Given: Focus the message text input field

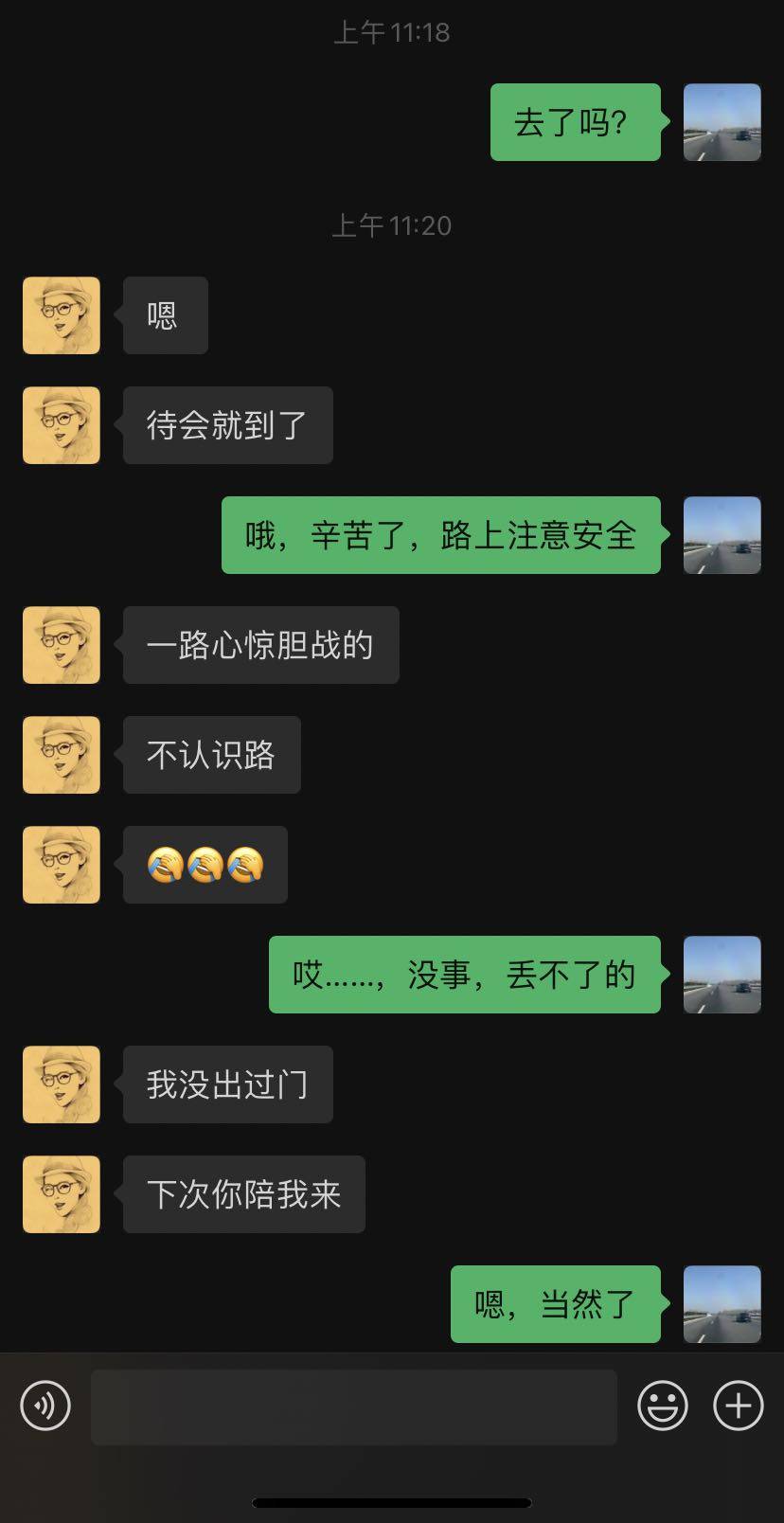Looking at the screenshot, I should (x=353, y=1407).
